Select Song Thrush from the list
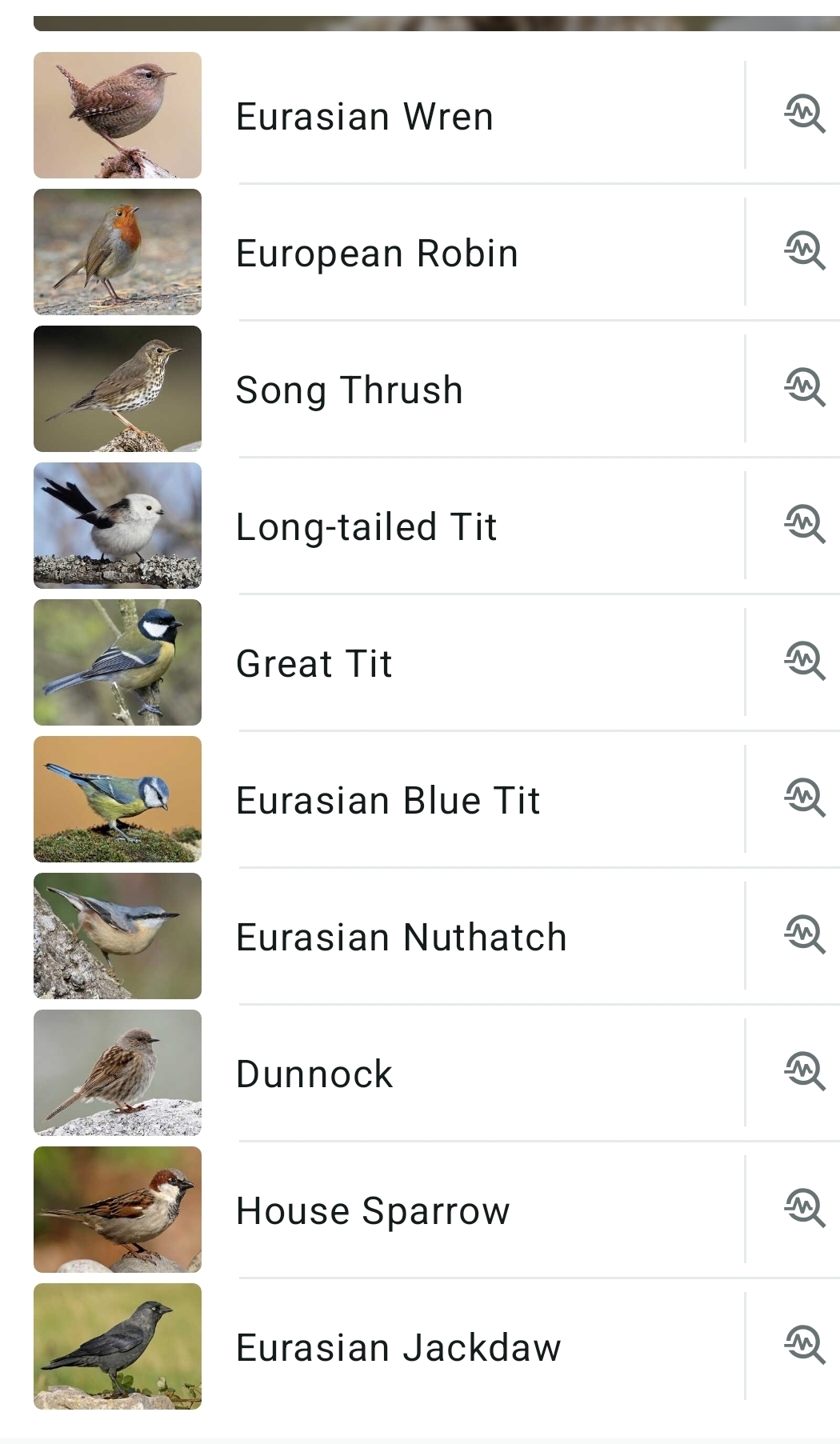The width and height of the screenshot is (840, 1444). point(350,390)
